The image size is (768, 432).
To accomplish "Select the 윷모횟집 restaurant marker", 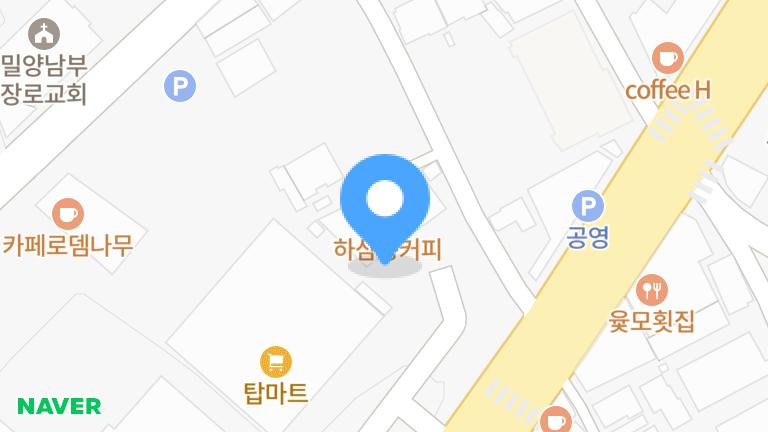I will (652, 290).
